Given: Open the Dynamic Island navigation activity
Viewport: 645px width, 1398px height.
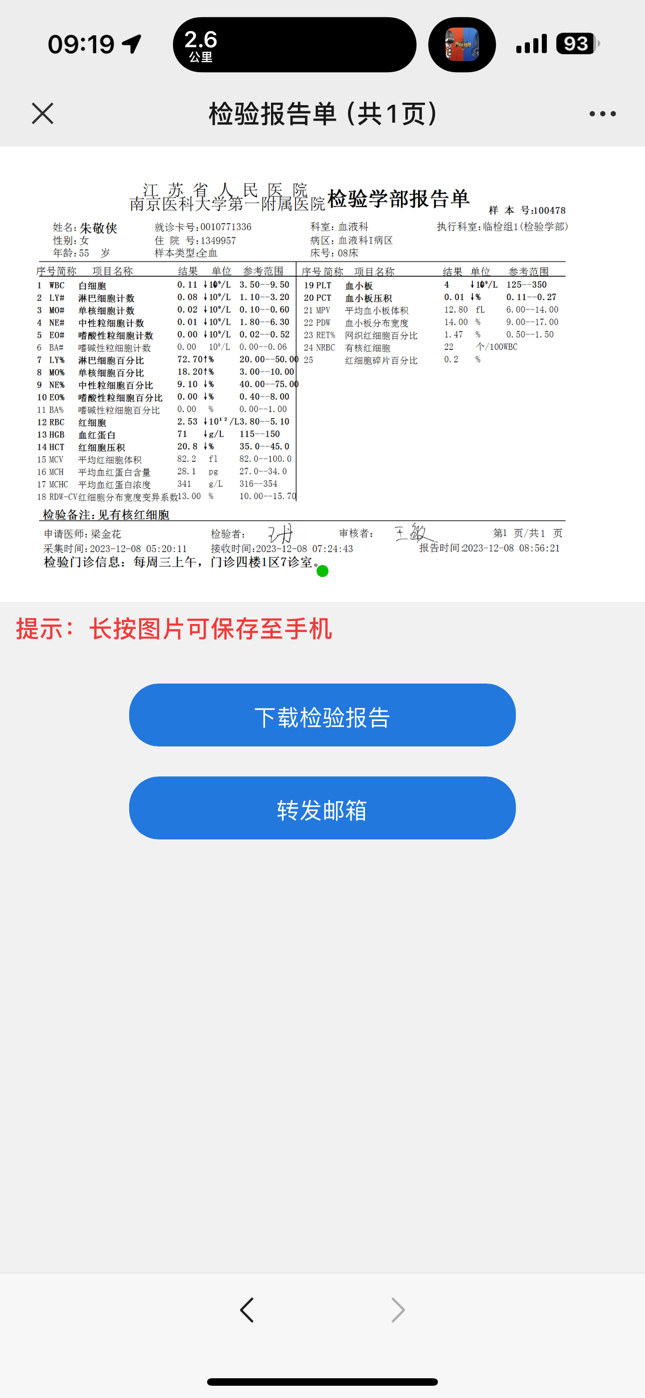Looking at the screenshot, I should (x=295, y=44).
